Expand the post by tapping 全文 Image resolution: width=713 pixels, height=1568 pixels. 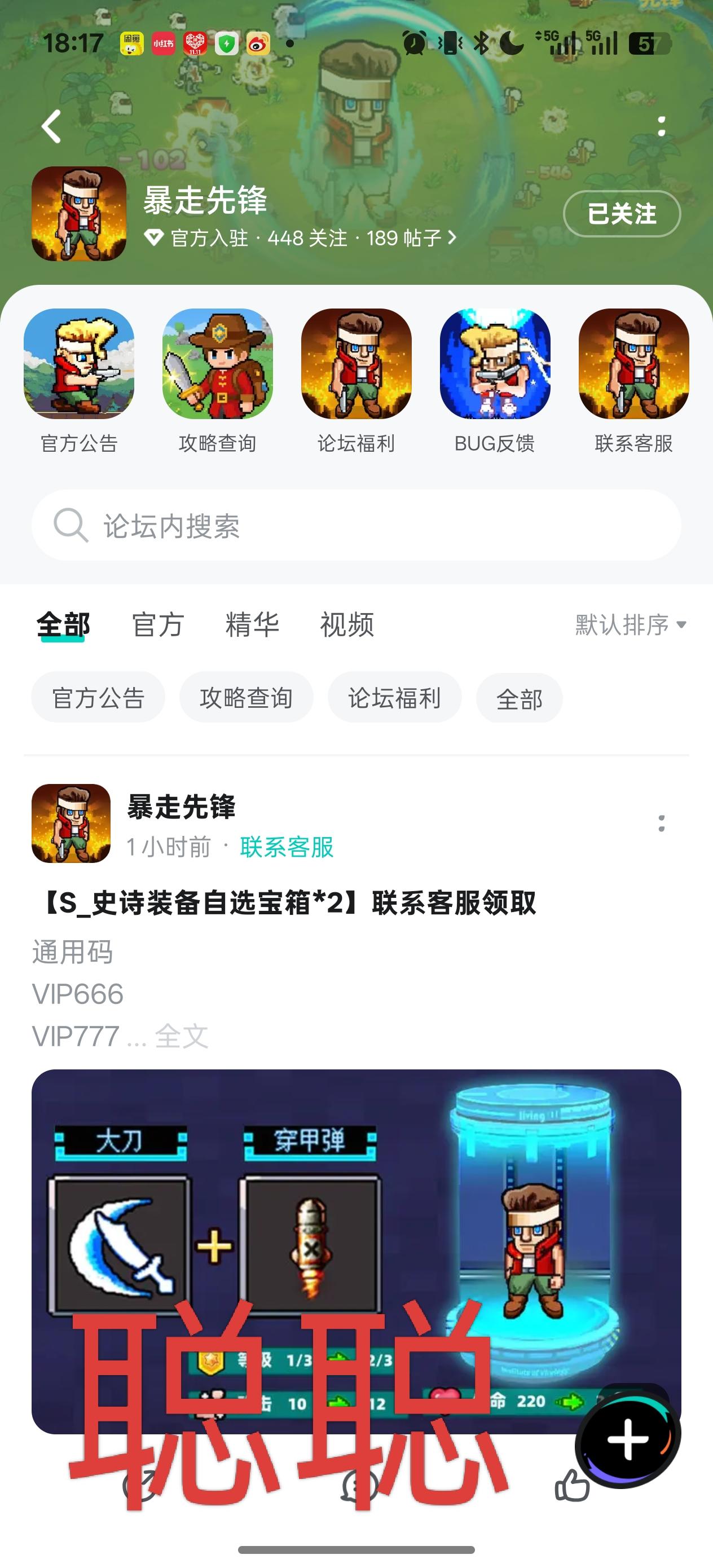[x=182, y=1036]
